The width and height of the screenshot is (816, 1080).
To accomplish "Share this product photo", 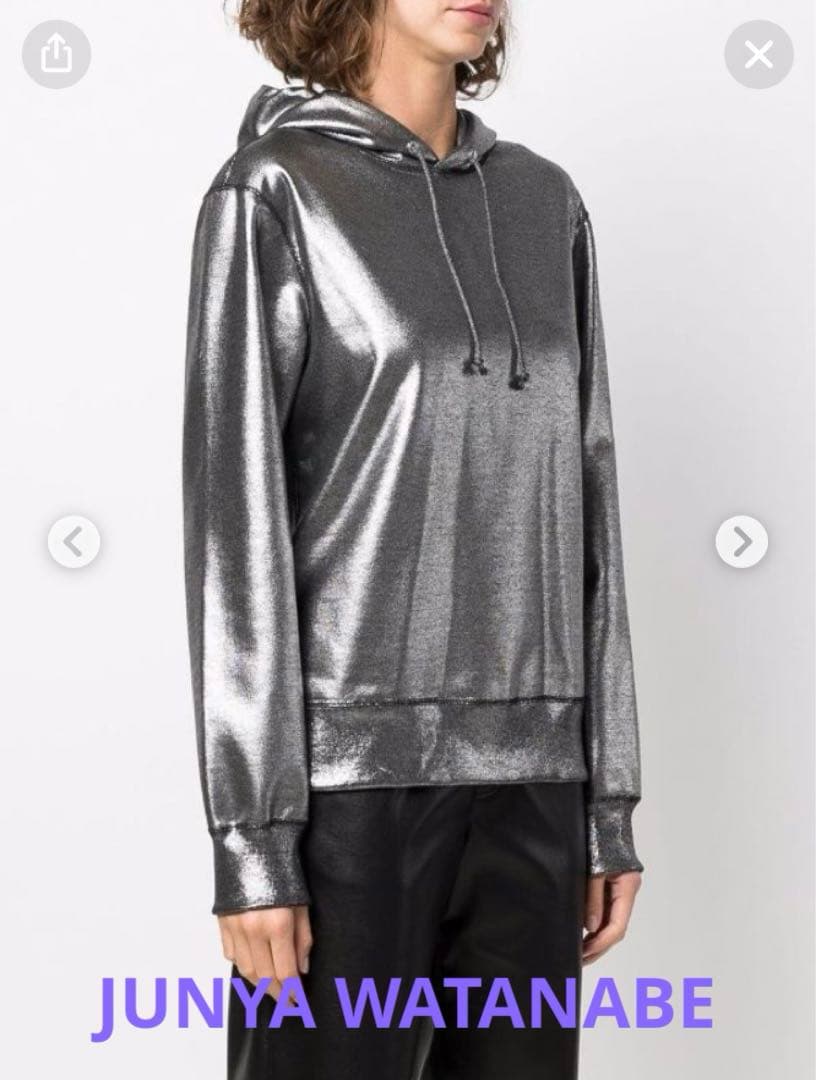I will [57, 54].
